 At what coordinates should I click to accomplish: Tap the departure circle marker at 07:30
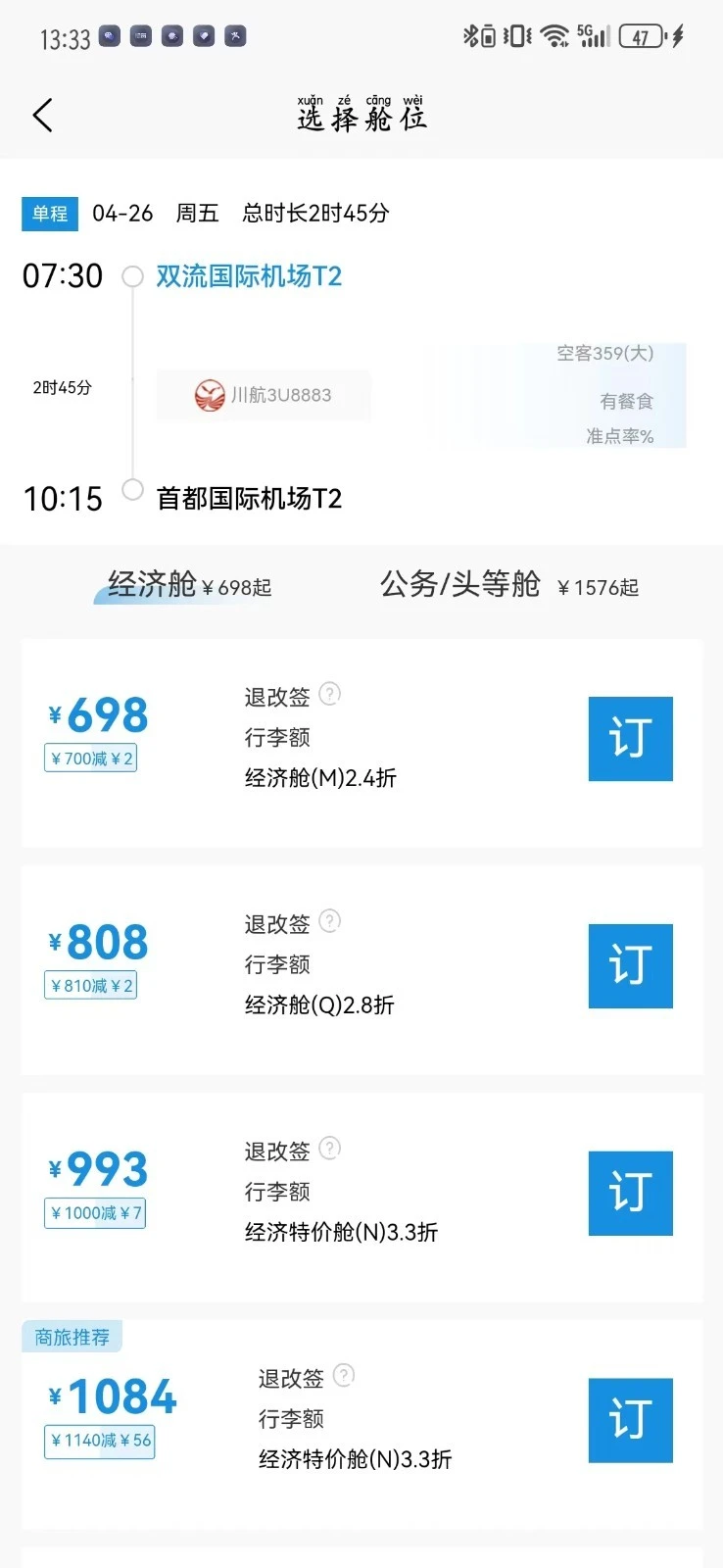[x=132, y=275]
